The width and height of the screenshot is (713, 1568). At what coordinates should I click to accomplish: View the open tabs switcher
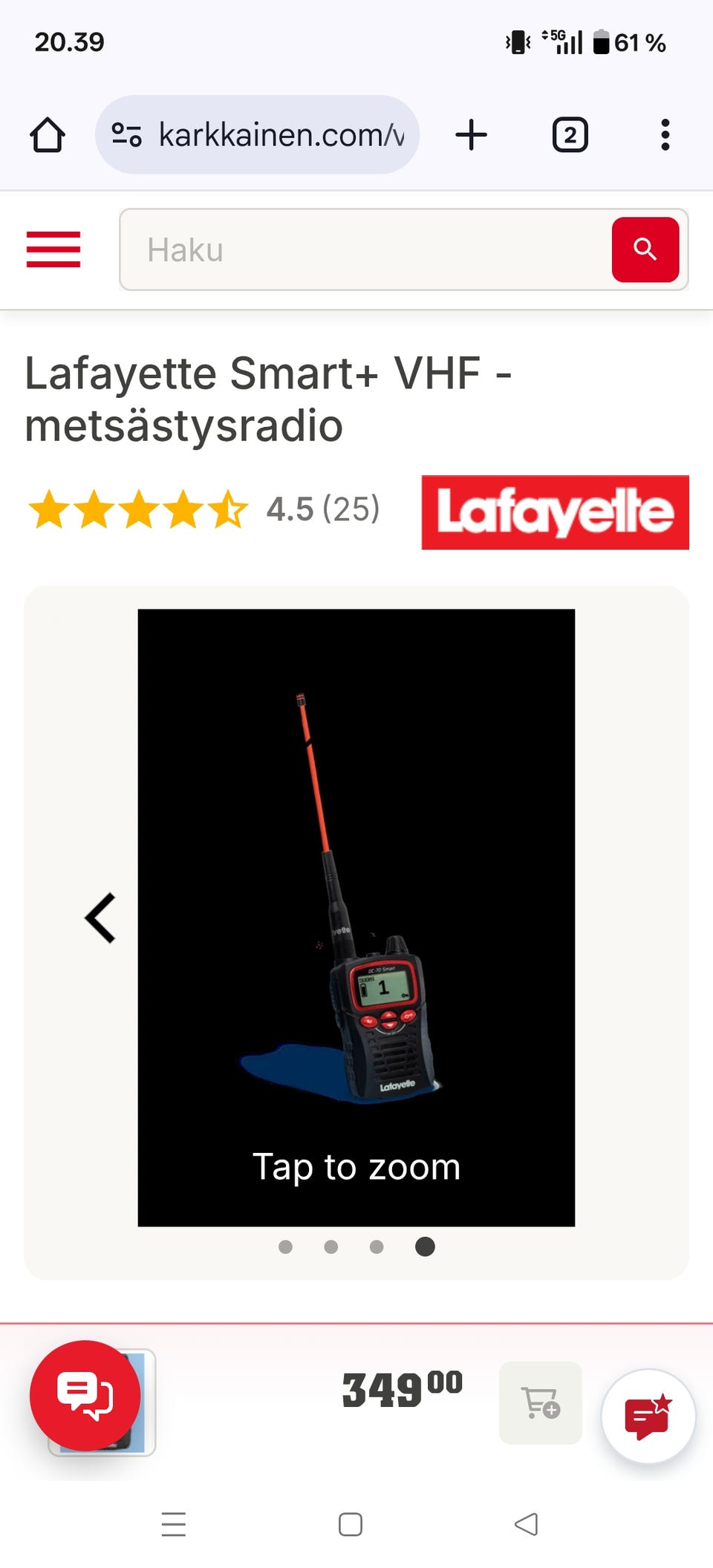(x=570, y=135)
